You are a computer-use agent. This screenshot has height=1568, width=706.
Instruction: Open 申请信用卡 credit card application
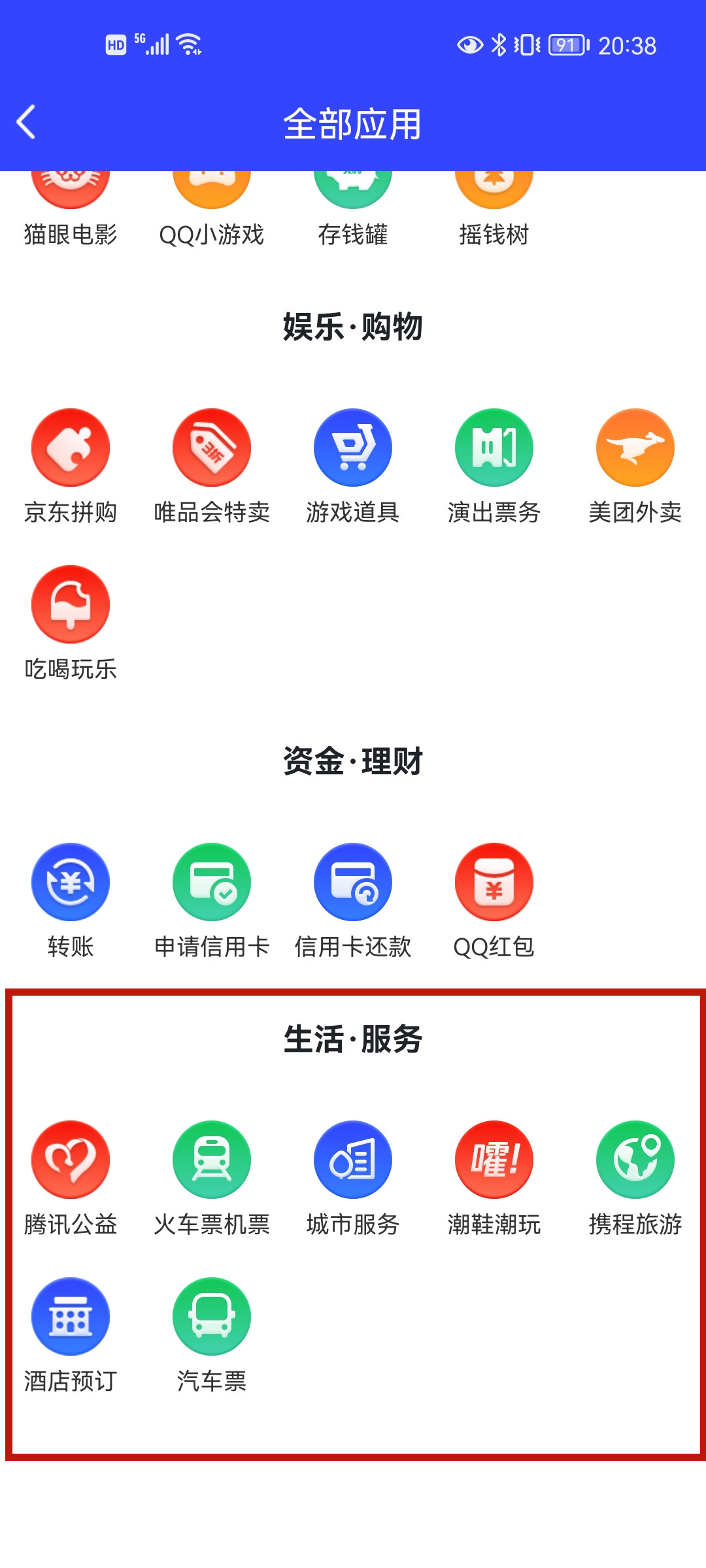[211, 898]
